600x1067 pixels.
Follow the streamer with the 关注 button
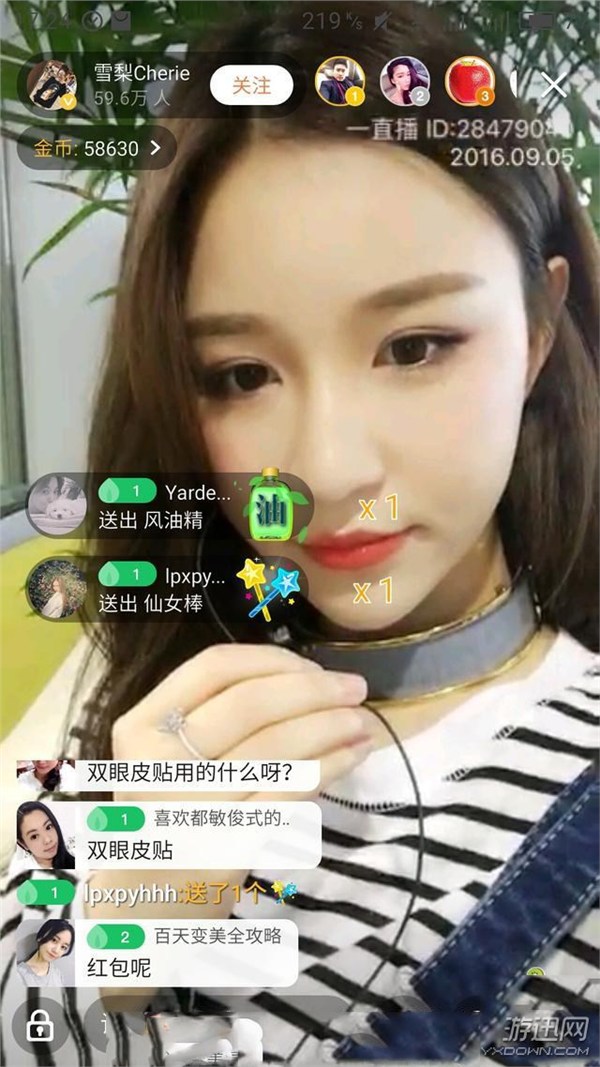click(252, 86)
